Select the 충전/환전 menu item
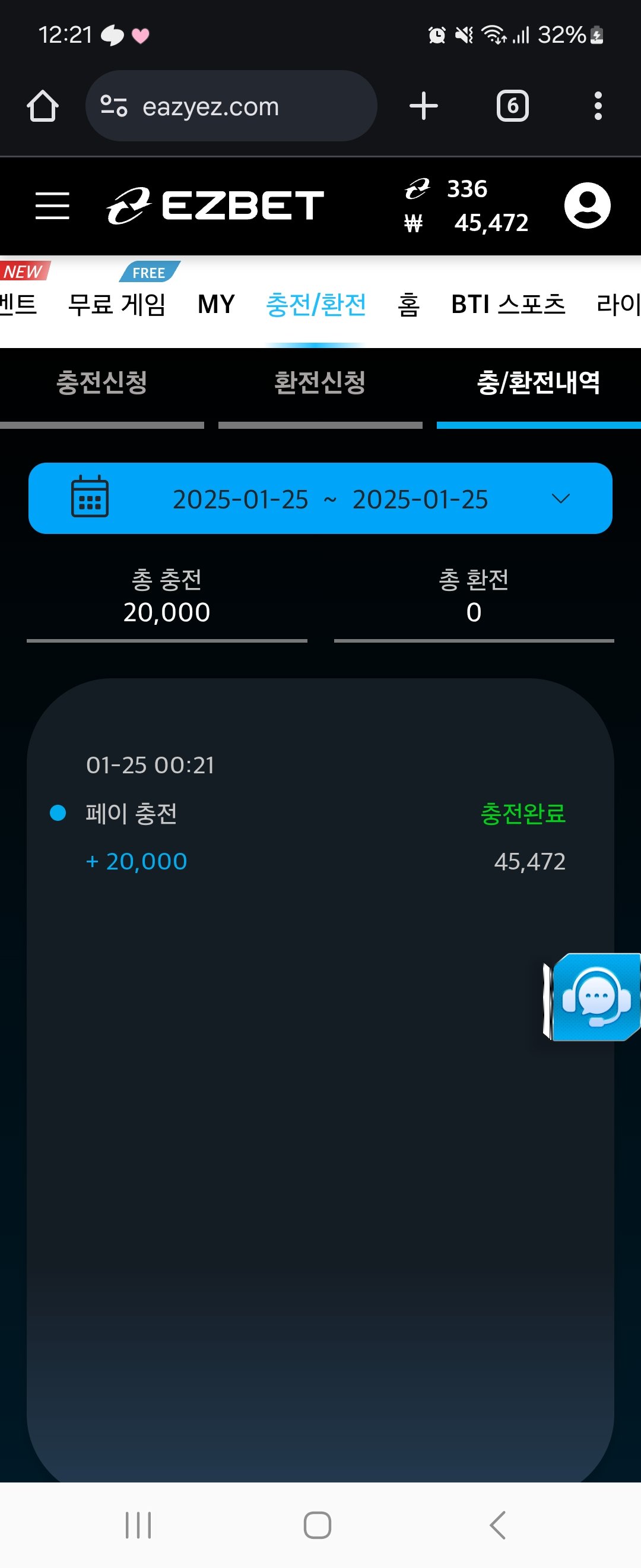The width and height of the screenshot is (641, 1568). (316, 304)
